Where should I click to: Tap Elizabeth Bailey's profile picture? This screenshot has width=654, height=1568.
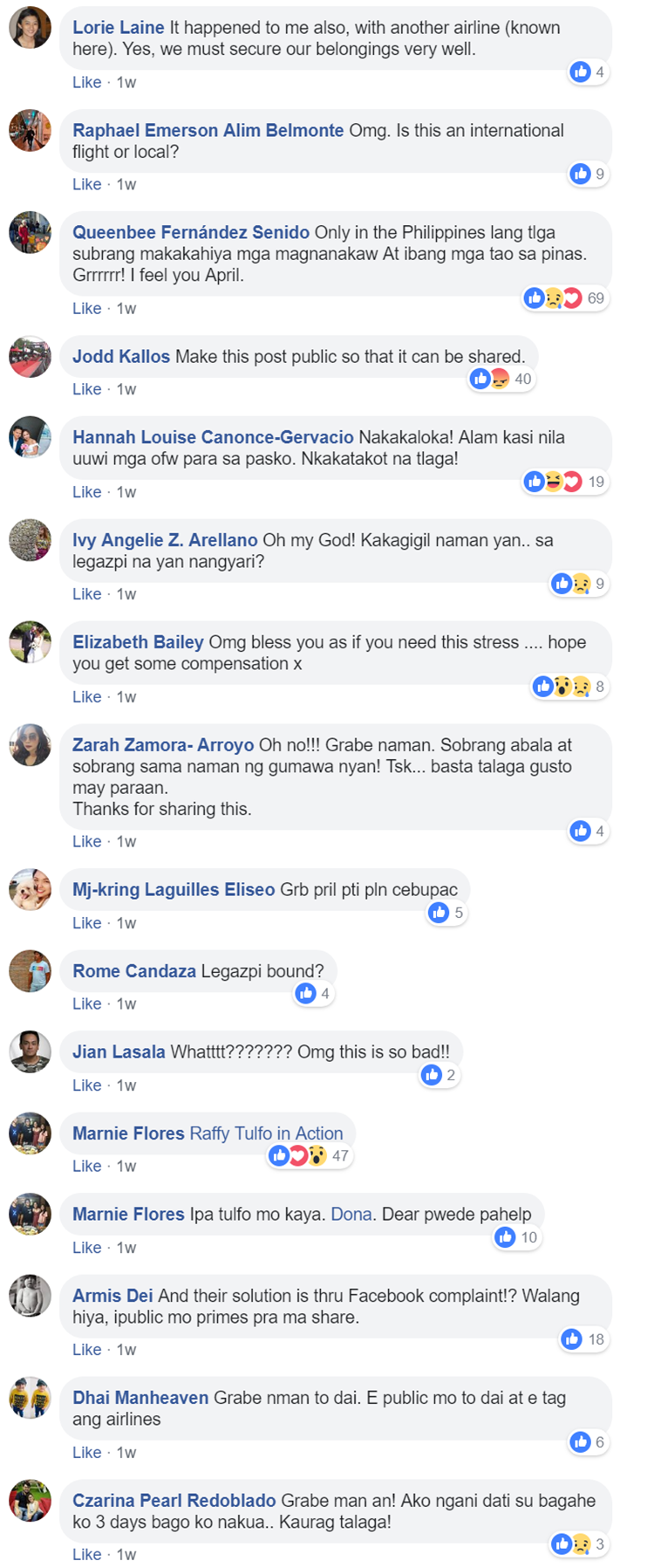pyautogui.click(x=31, y=642)
